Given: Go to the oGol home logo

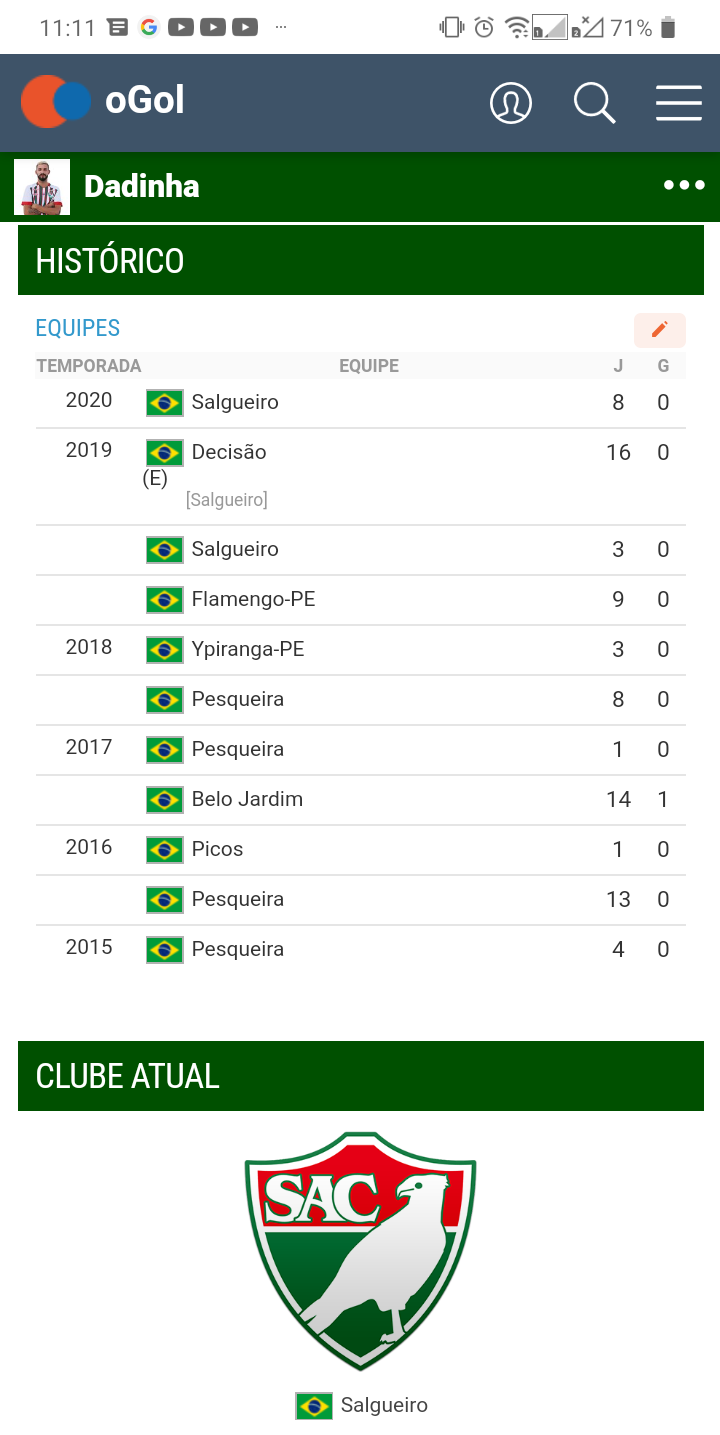Looking at the screenshot, I should 103,101.
